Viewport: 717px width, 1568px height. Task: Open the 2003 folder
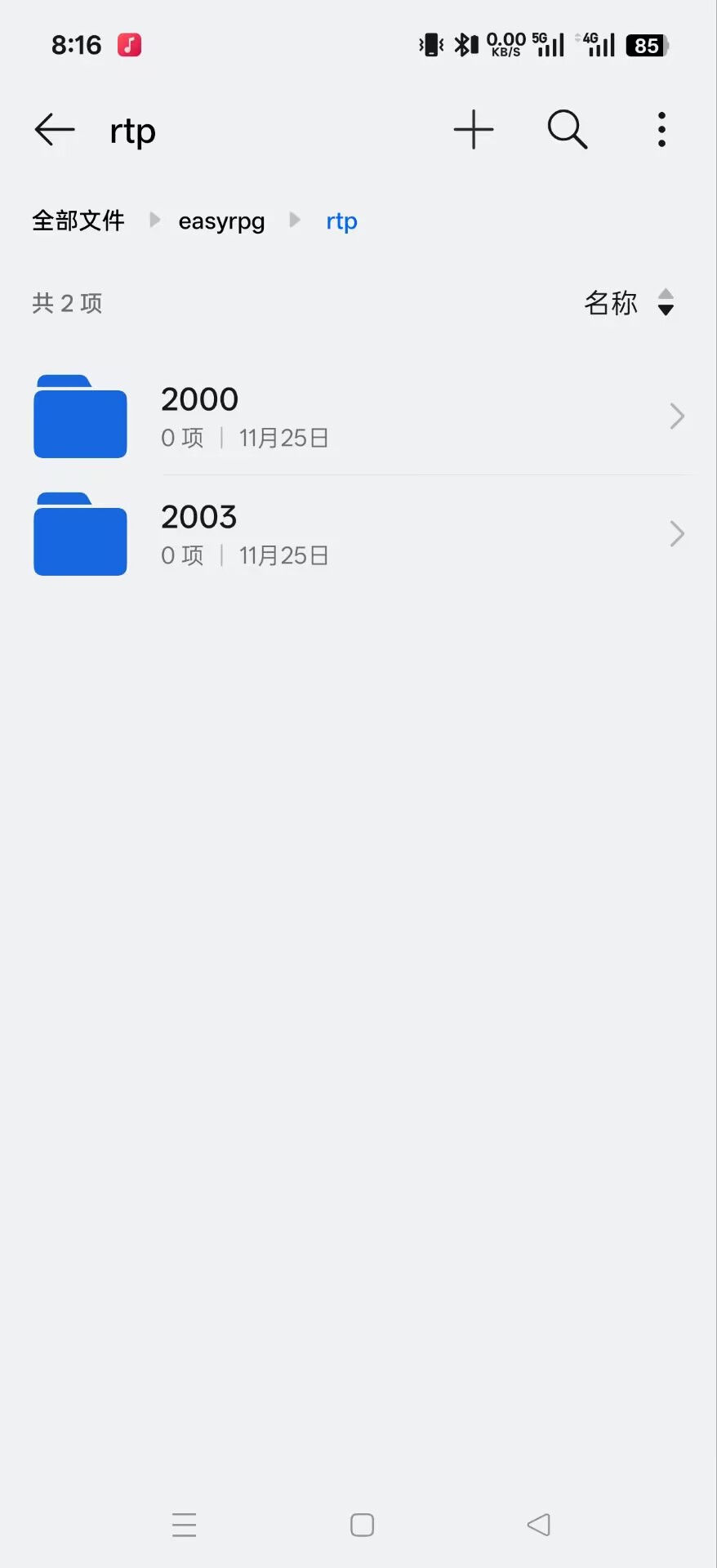click(x=359, y=534)
